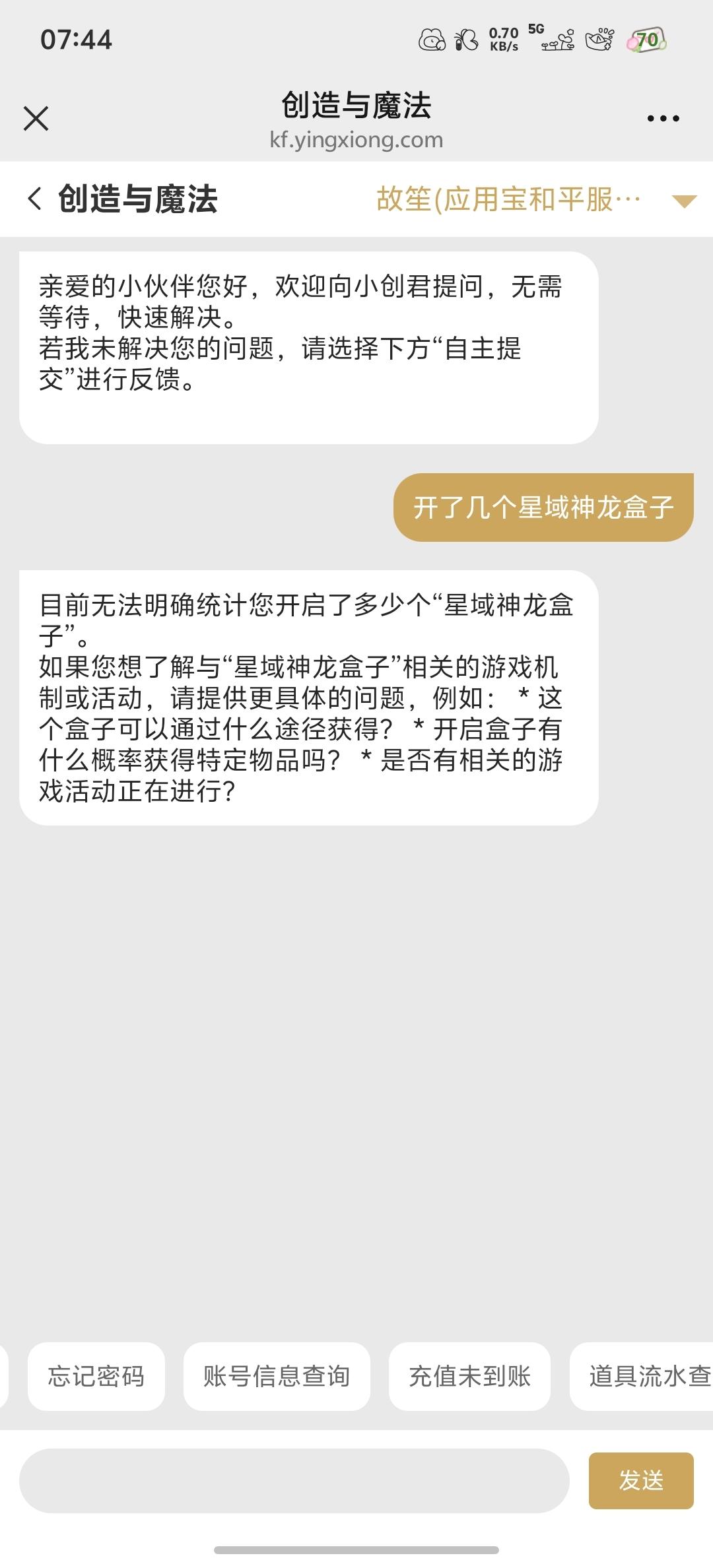Tap the sleep clock icon in the status bar

click(432, 41)
